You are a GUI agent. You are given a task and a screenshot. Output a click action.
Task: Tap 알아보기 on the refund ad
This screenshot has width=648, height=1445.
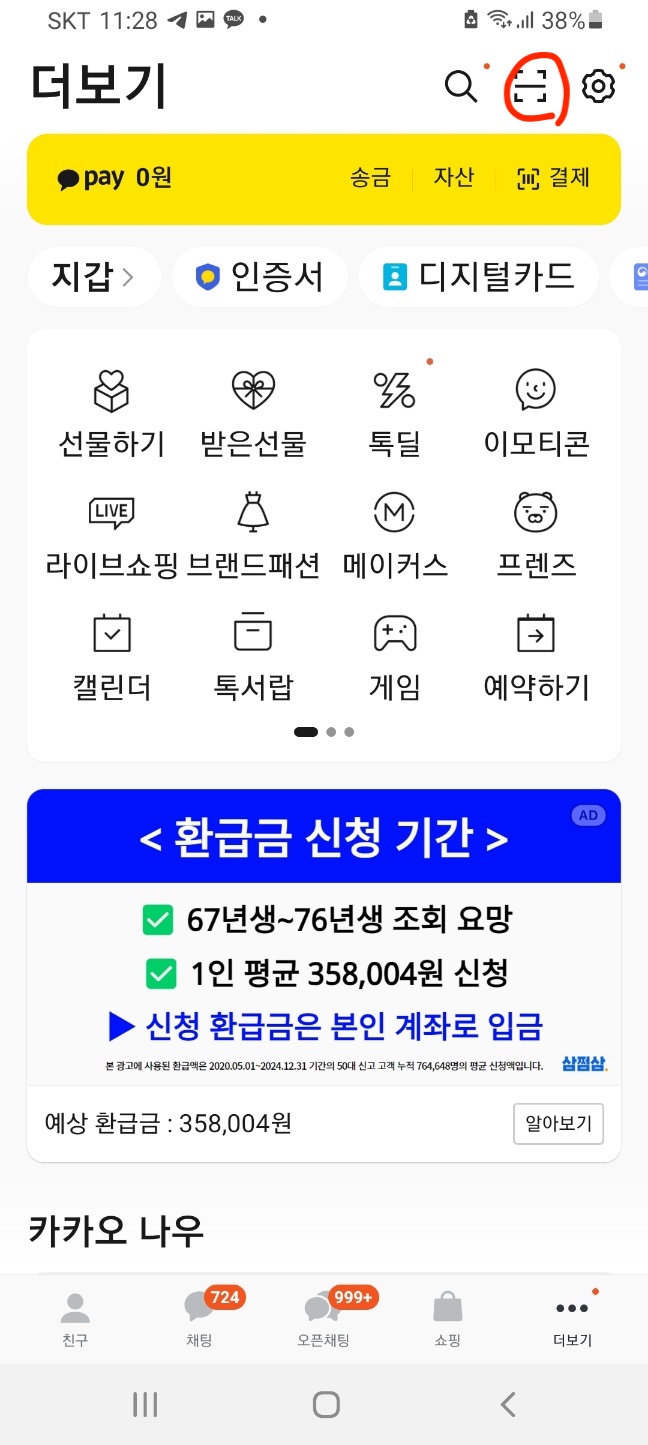tap(559, 1124)
